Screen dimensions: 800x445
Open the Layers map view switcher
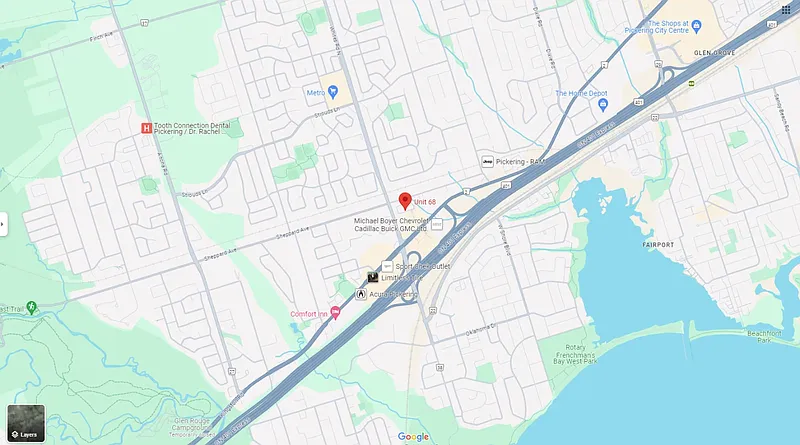(x=24, y=424)
